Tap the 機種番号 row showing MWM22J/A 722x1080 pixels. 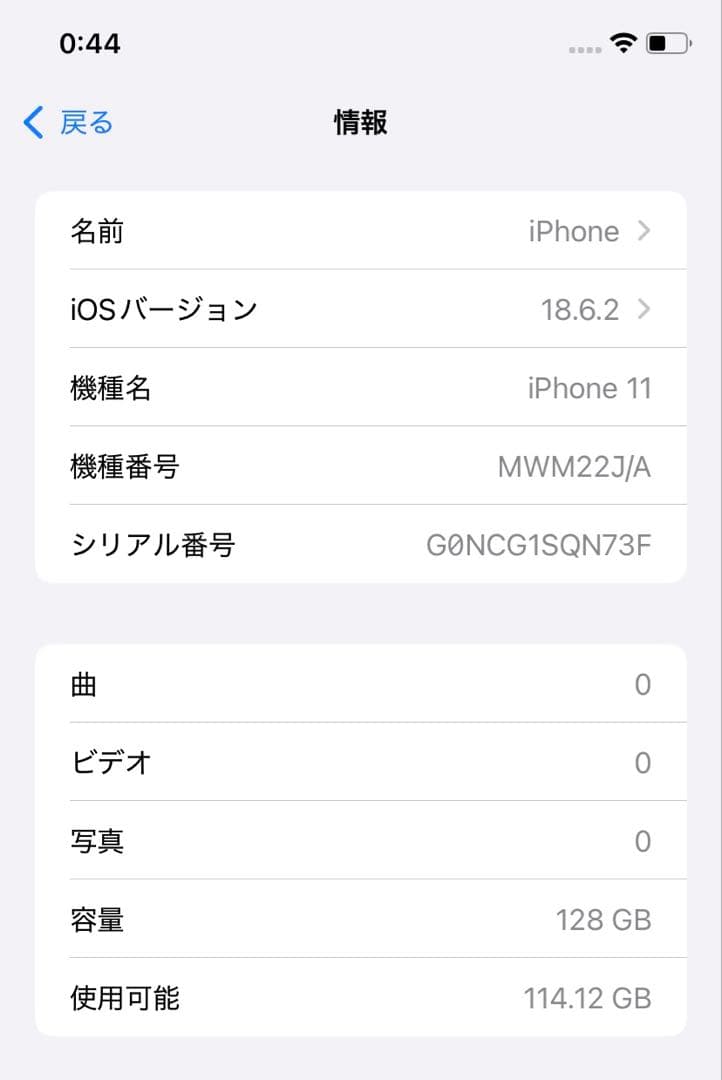(361, 466)
